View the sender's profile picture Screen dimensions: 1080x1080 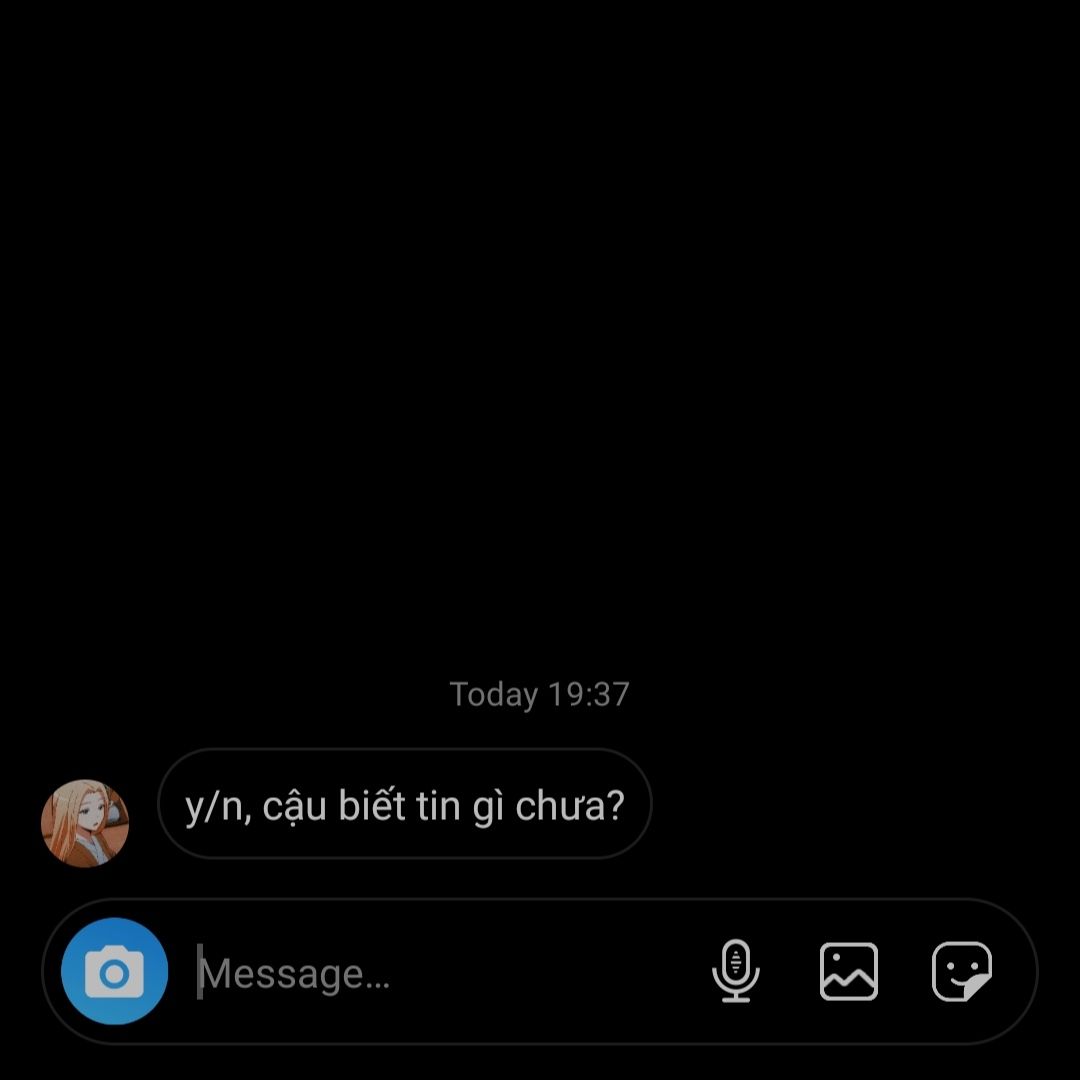85,823
